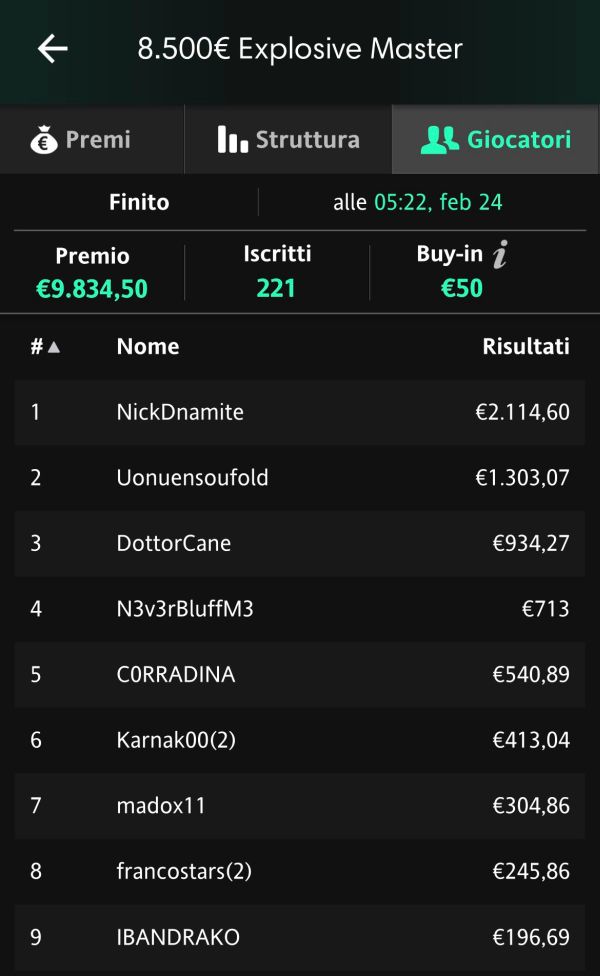The height and width of the screenshot is (976, 600).
Task: Open player Uonuensoufold's row
Action: (x=300, y=477)
